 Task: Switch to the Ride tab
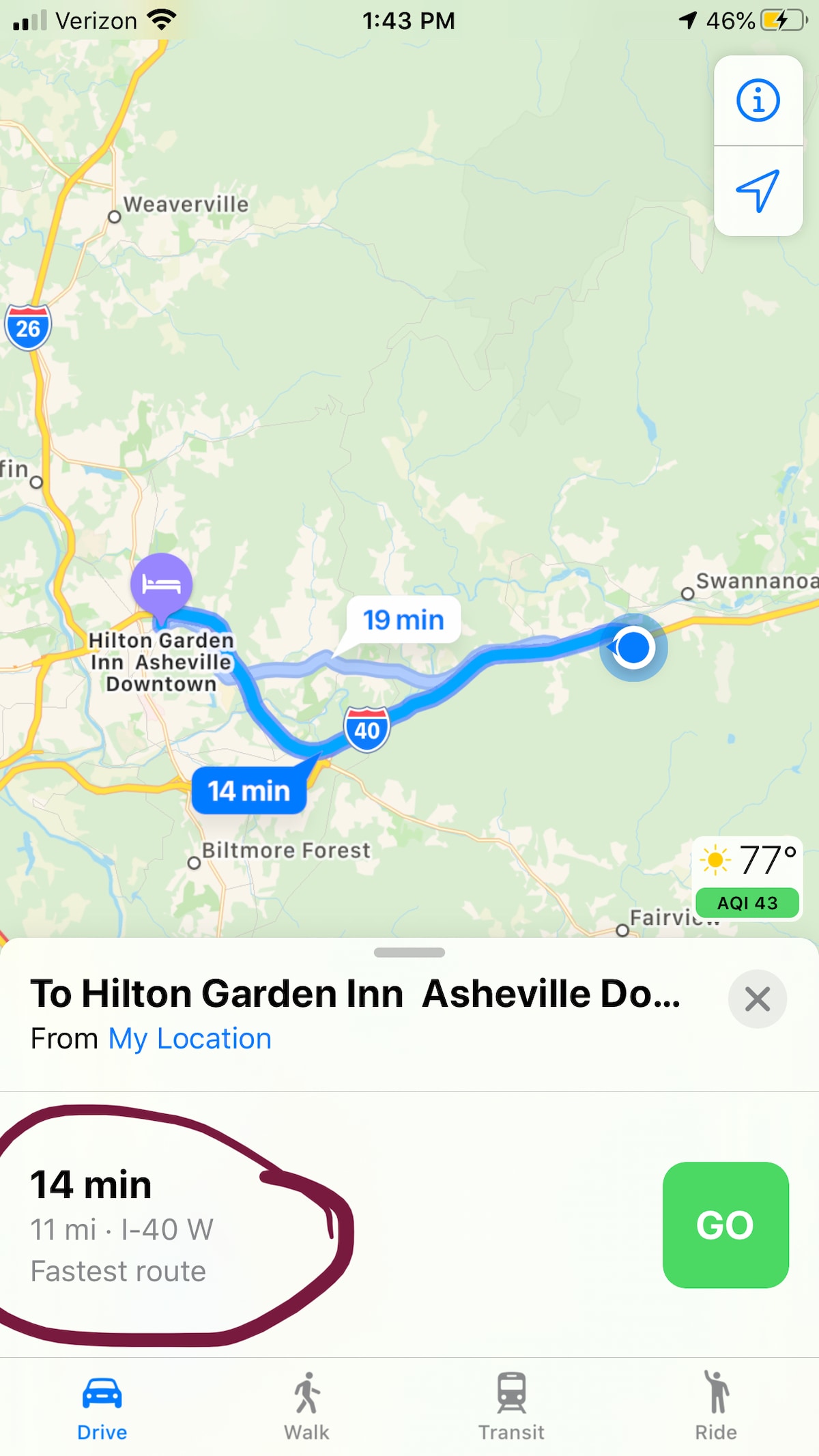click(x=716, y=1408)
